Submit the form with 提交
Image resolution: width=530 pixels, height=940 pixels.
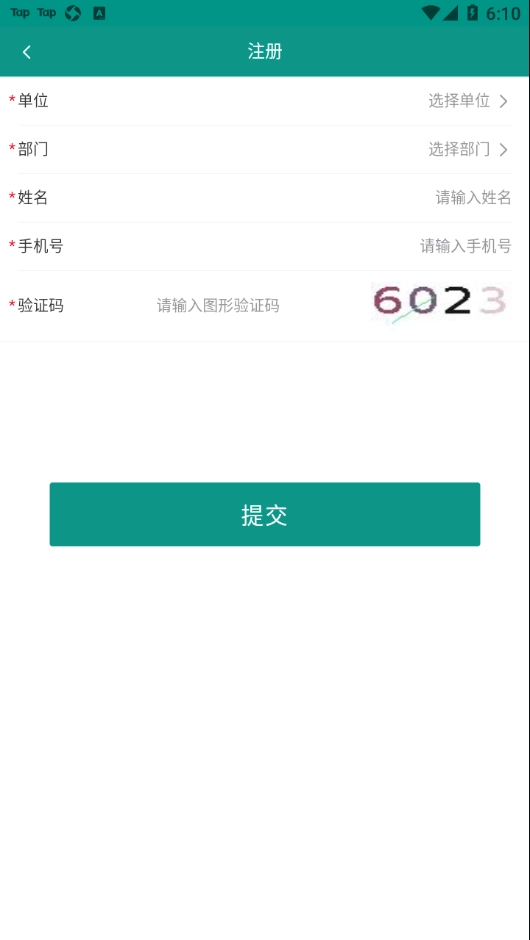pyautogui.click(x=265, y=514)
